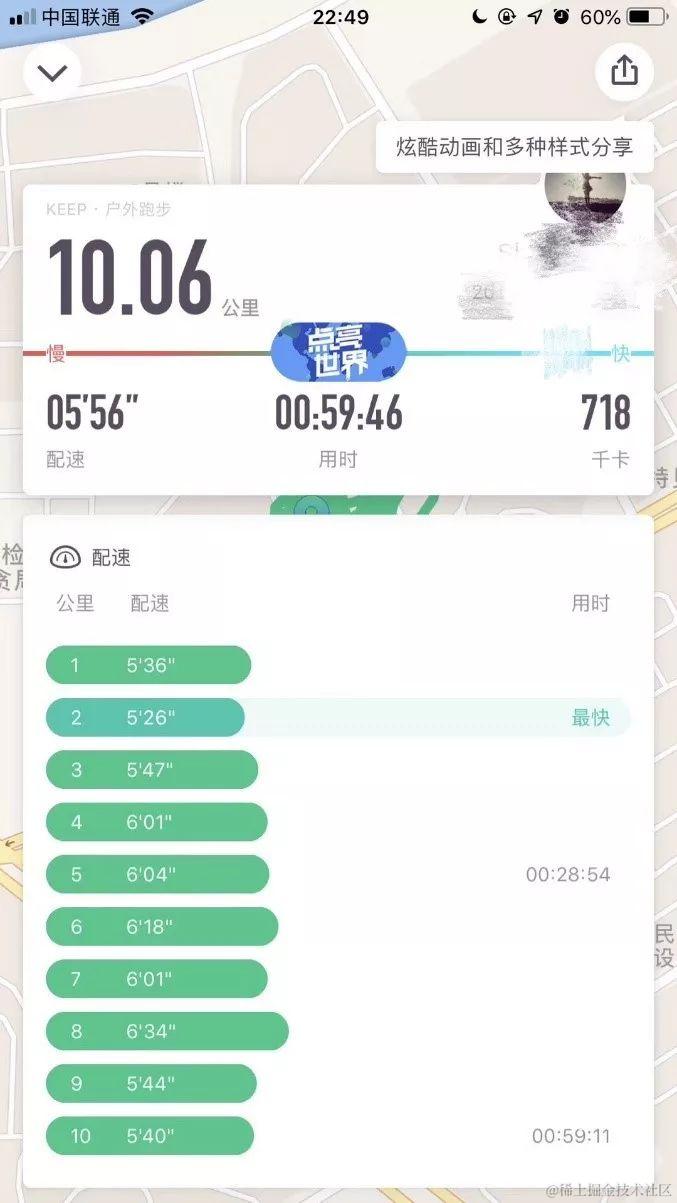Image resolution: width=677 pixels, height=1203 pixels.
Task: Open the 点亮世界 badge
Action: click(x=339, y=353)
